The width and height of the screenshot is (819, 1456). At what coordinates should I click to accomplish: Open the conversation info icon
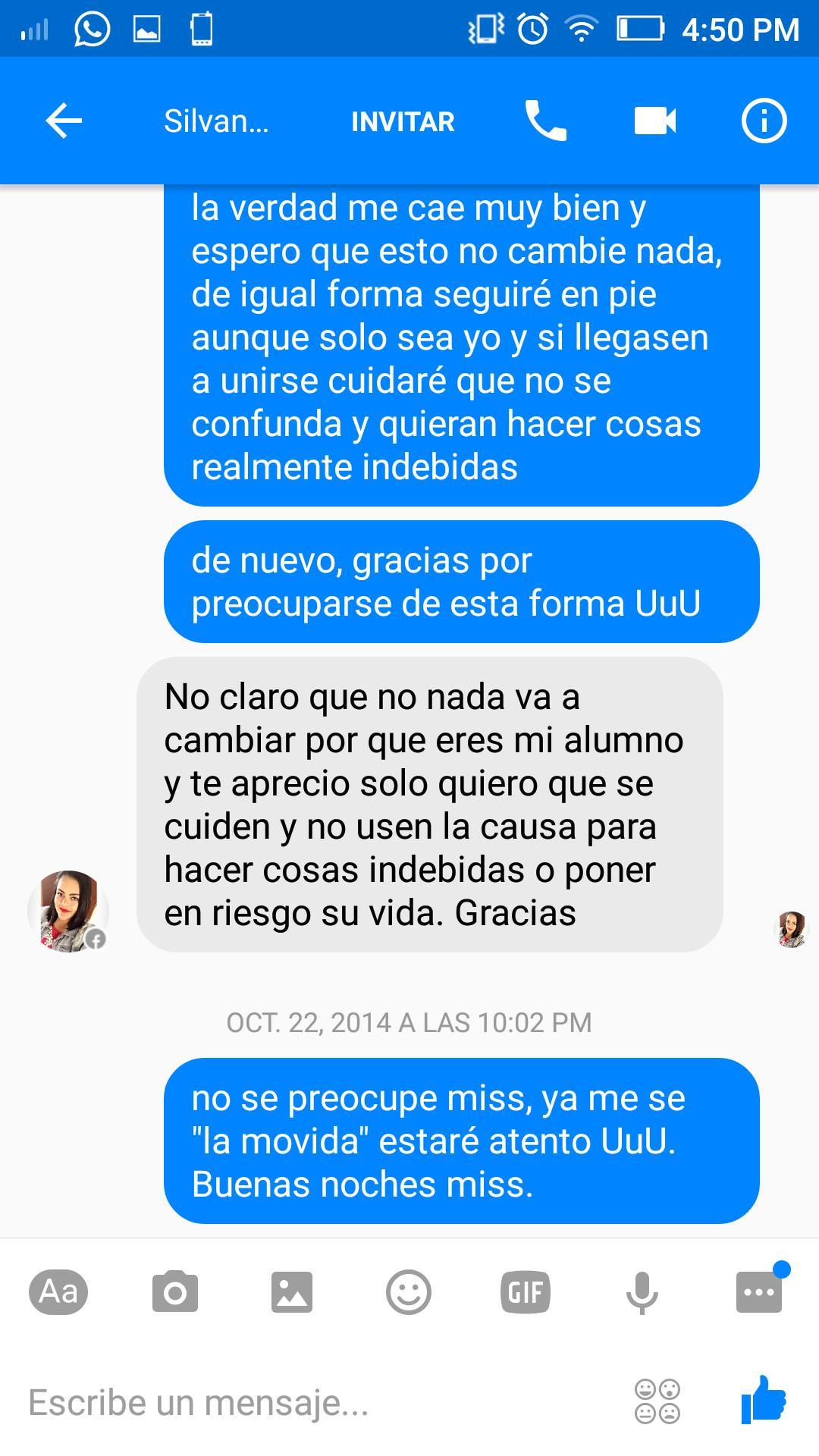(764, 121)
